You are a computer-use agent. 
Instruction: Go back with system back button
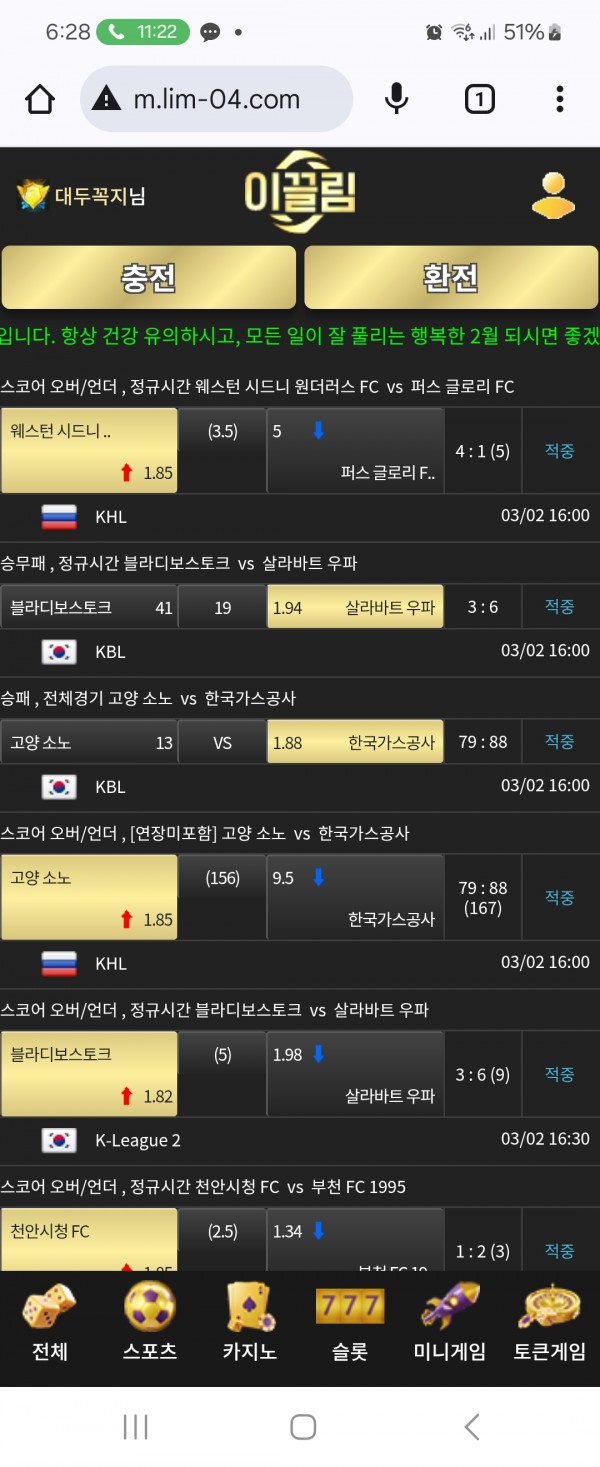click(472, 1426)
